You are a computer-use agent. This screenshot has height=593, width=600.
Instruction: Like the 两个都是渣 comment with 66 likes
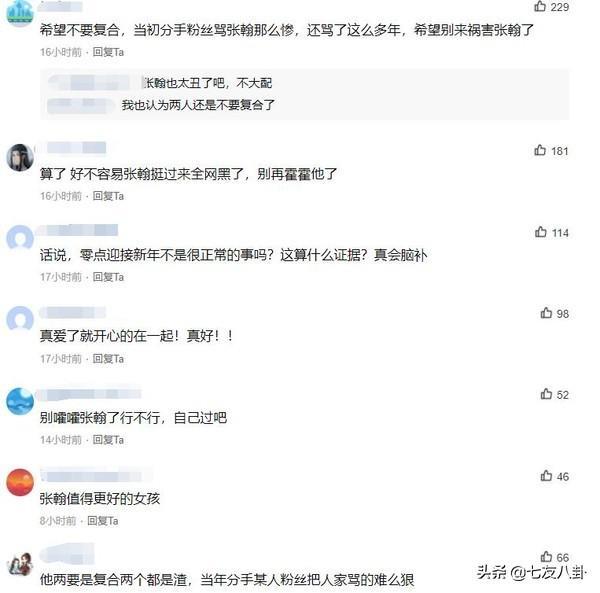pyautogui.click(x=546, y=557)
